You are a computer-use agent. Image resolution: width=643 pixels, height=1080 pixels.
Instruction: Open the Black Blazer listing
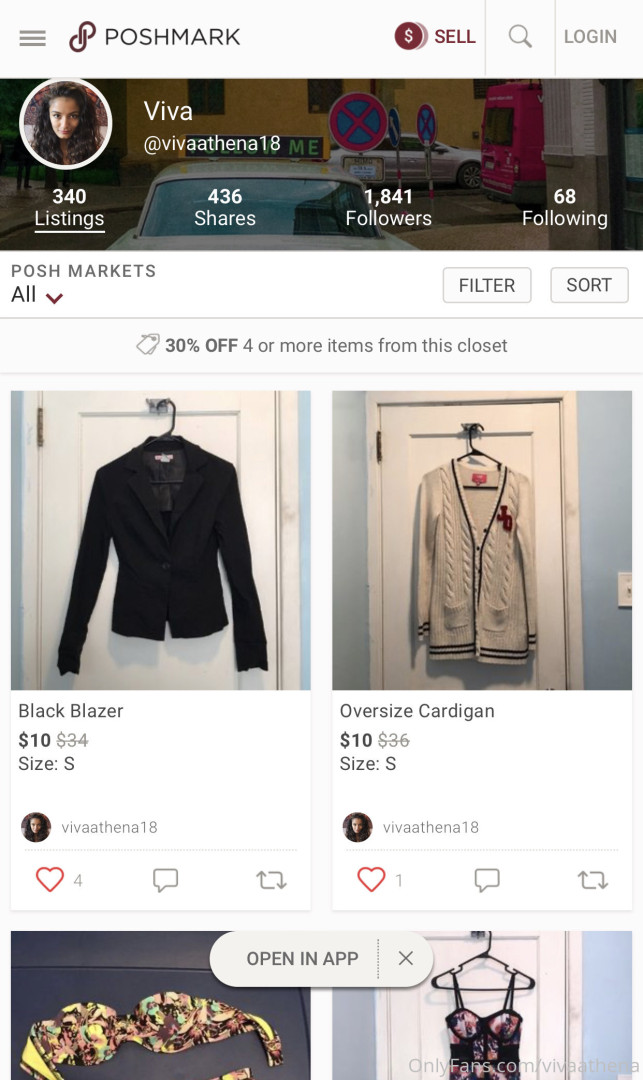[x=160, y=541]
